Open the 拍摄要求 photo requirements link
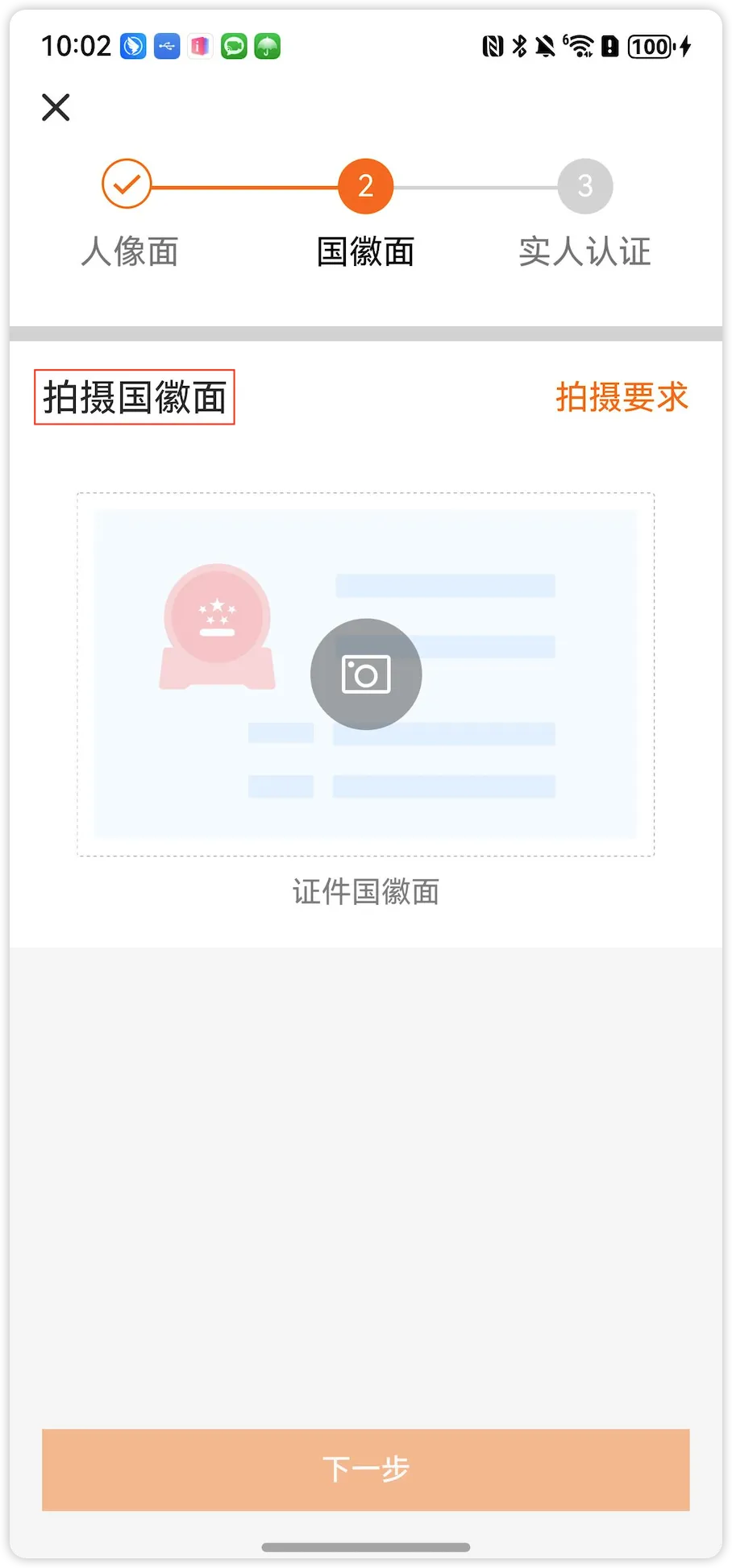 622,397
